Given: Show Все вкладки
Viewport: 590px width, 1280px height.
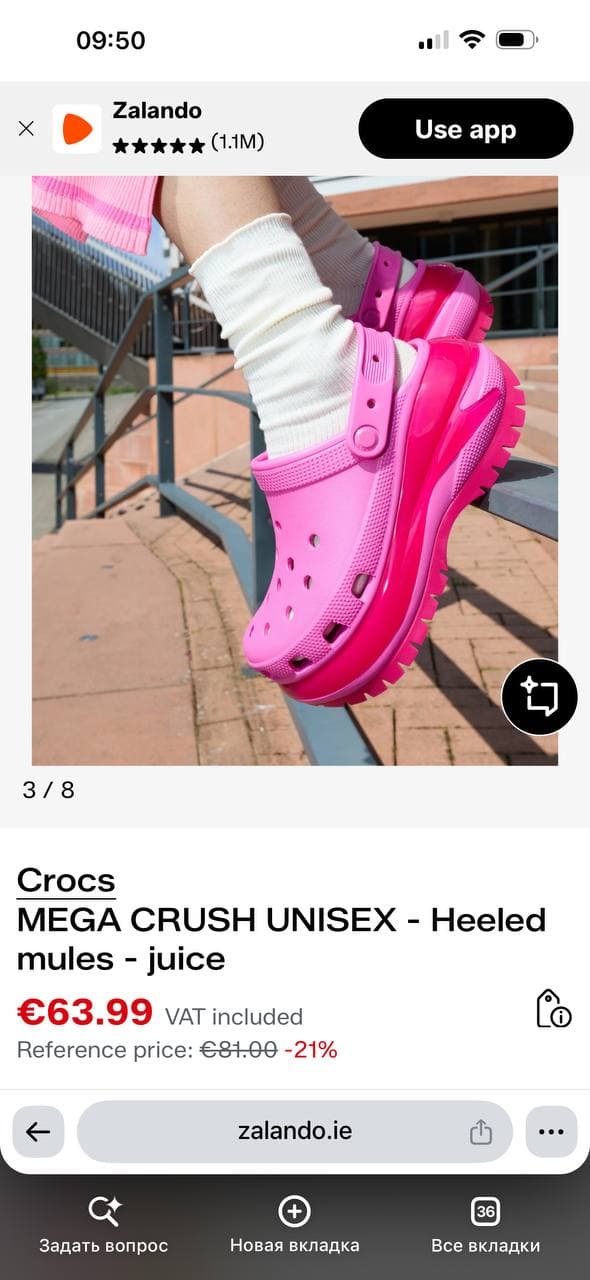Looking at the screenshot, I should 486,1225.
